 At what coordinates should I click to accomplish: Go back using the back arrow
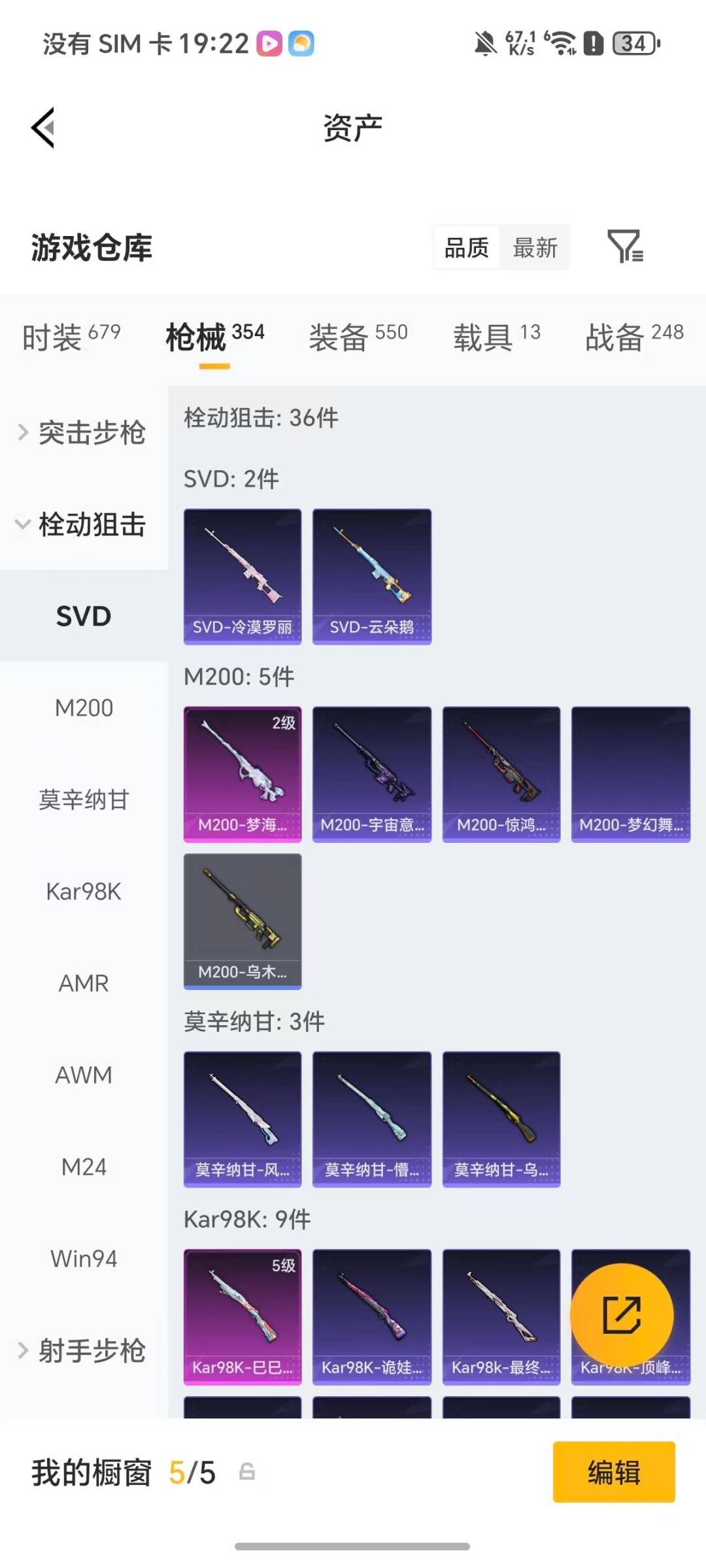(43, 126)
